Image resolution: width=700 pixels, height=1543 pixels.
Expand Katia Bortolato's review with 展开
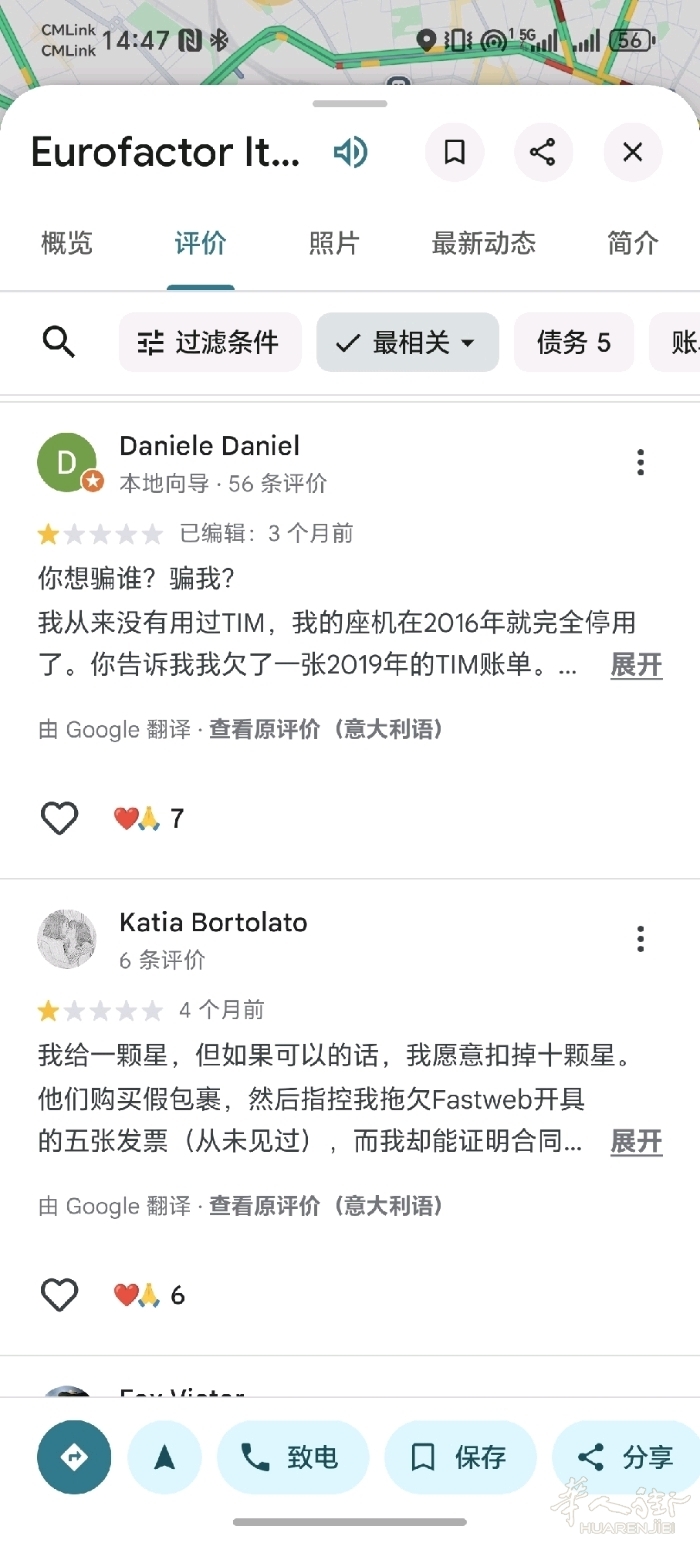(x=636, y=1141)
